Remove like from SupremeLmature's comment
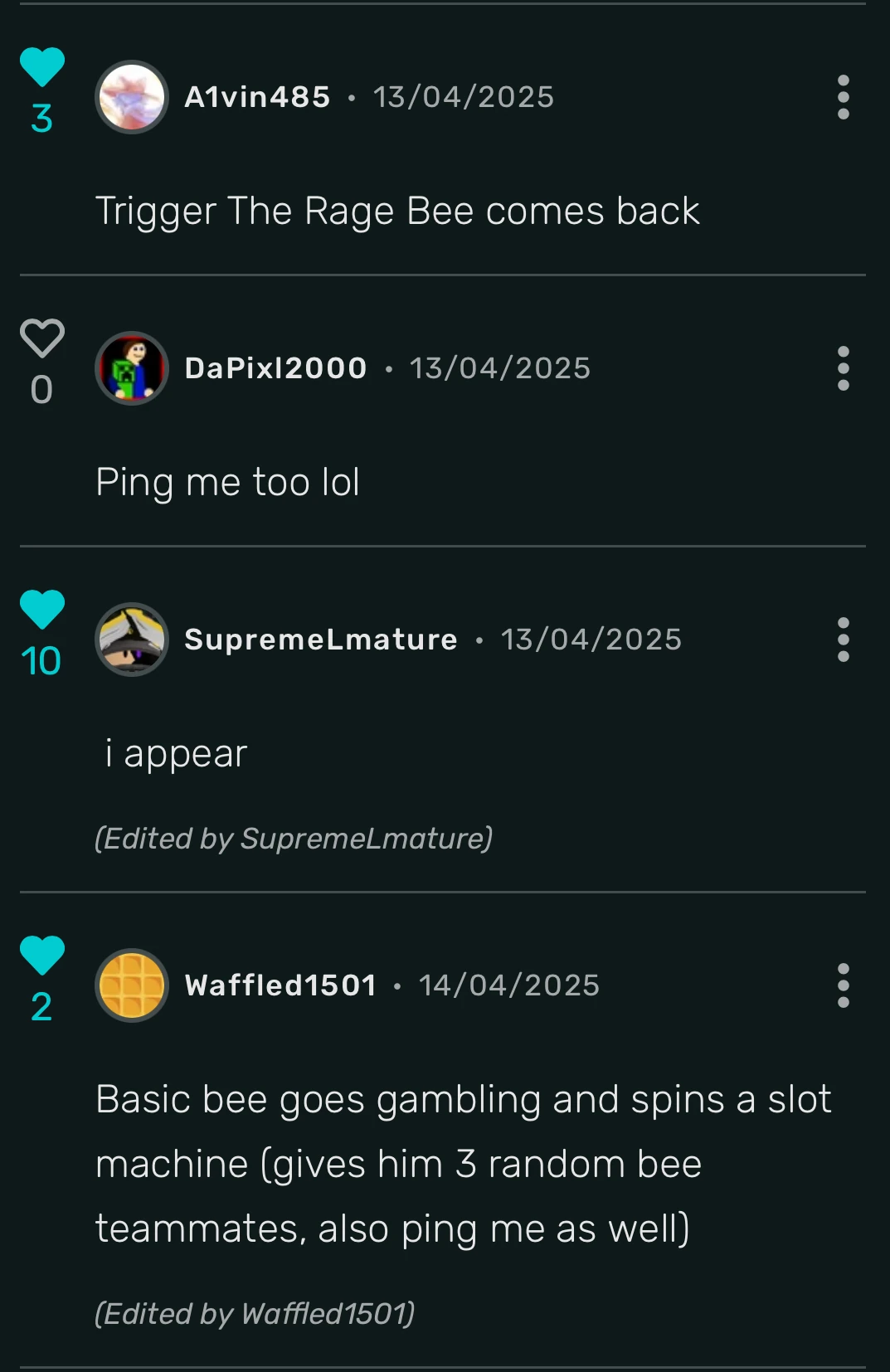Image resolution: width=890 pixels, height=1372 pixels. click(x=42, y=609)
